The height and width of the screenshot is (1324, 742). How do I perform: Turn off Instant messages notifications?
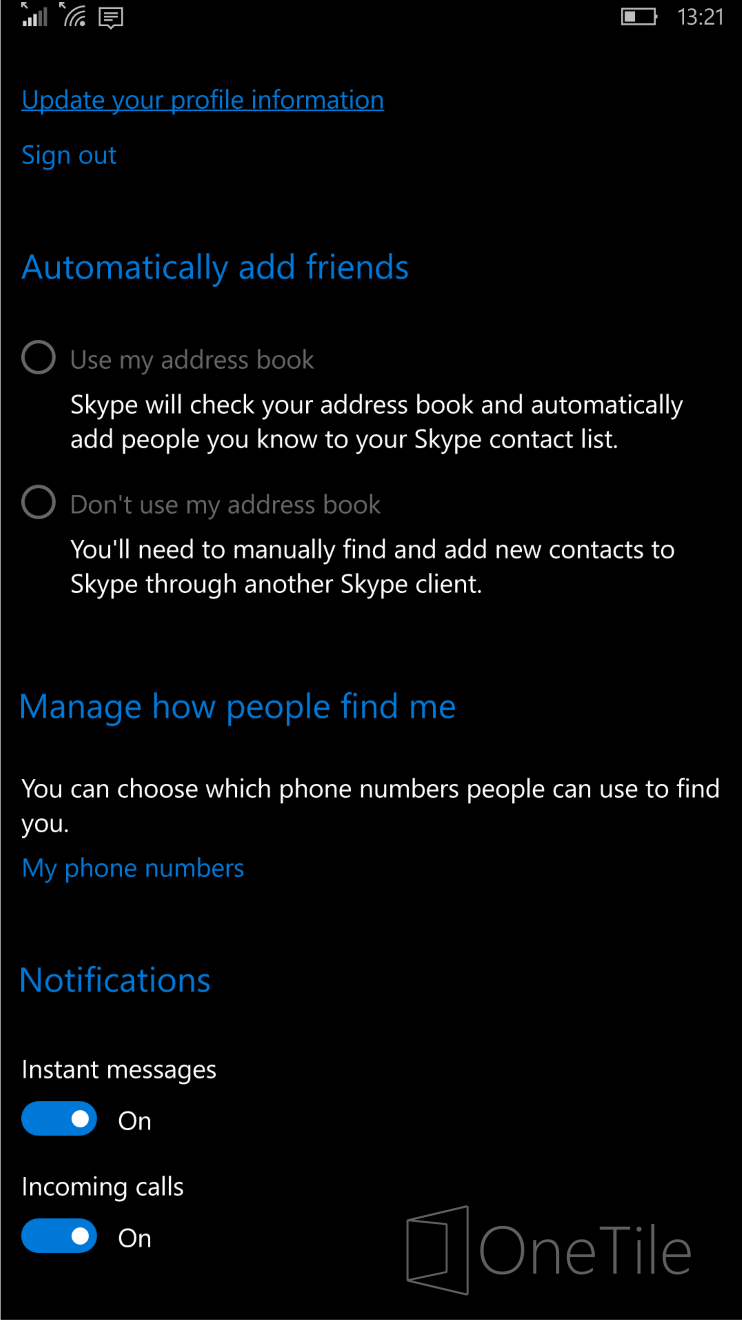[x=59, y=1119]
